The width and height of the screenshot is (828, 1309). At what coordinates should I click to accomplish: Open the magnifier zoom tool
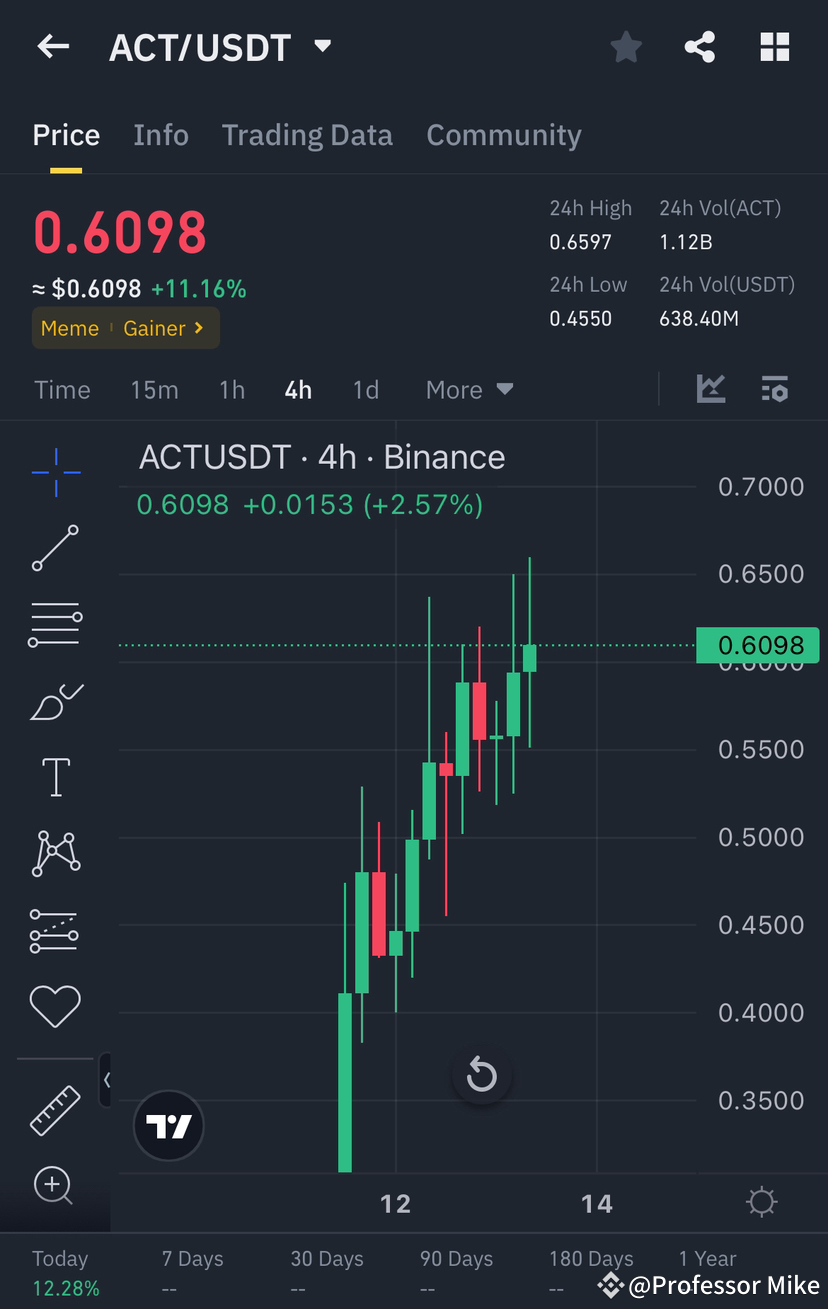pyautogui.click(x=55, y=1186)
